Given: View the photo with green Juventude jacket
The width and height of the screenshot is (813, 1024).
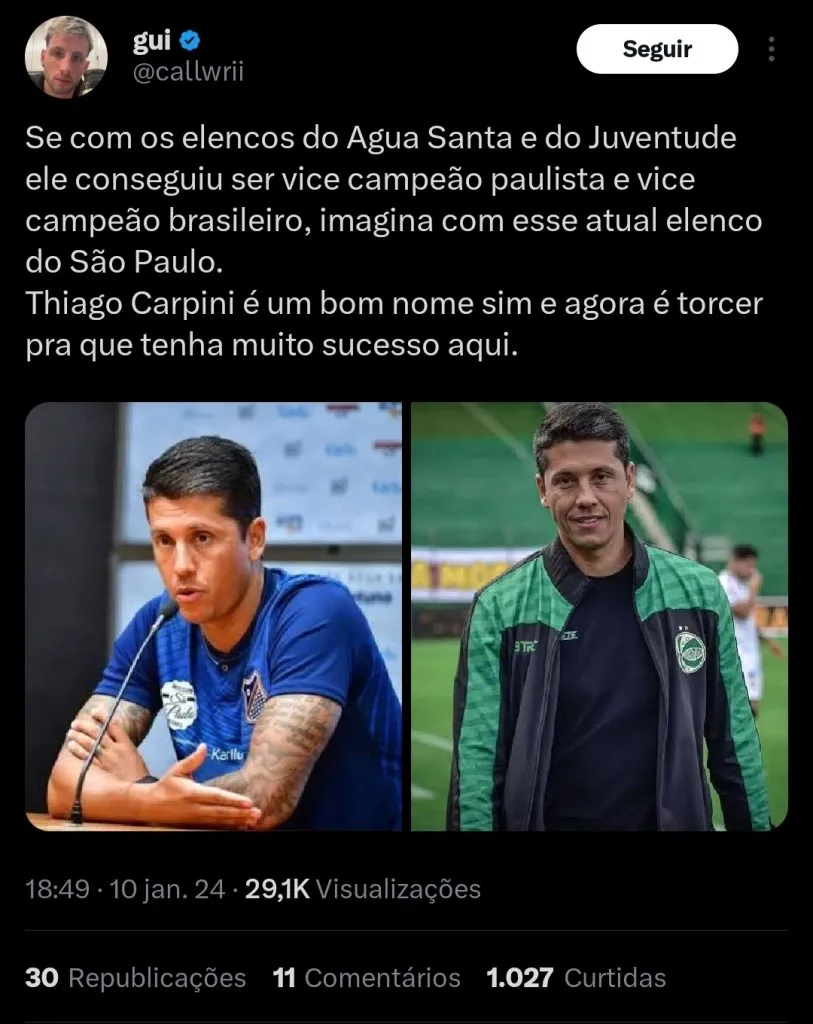Looking at the screenshot, I should click(599, 616).
